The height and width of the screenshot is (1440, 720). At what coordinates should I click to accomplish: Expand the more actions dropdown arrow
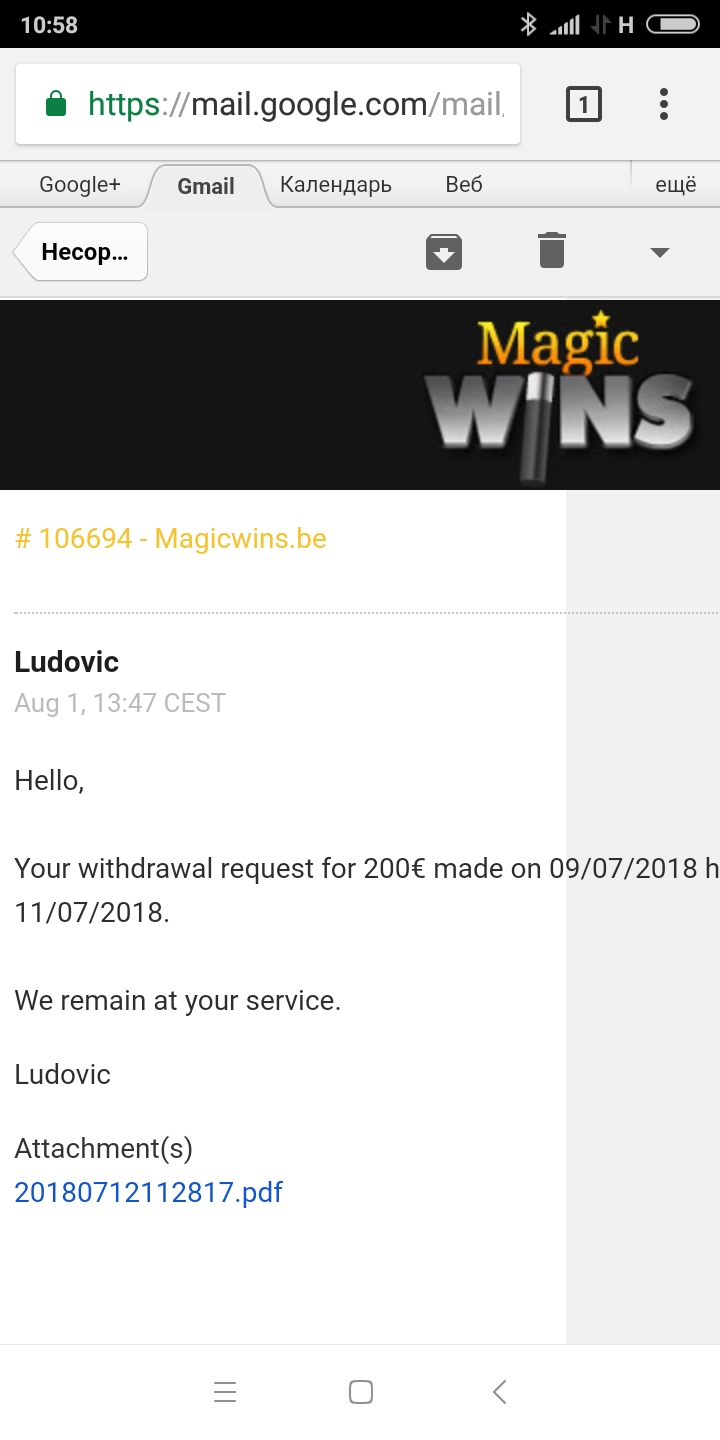pyautogui.click(x=659, y=252)
